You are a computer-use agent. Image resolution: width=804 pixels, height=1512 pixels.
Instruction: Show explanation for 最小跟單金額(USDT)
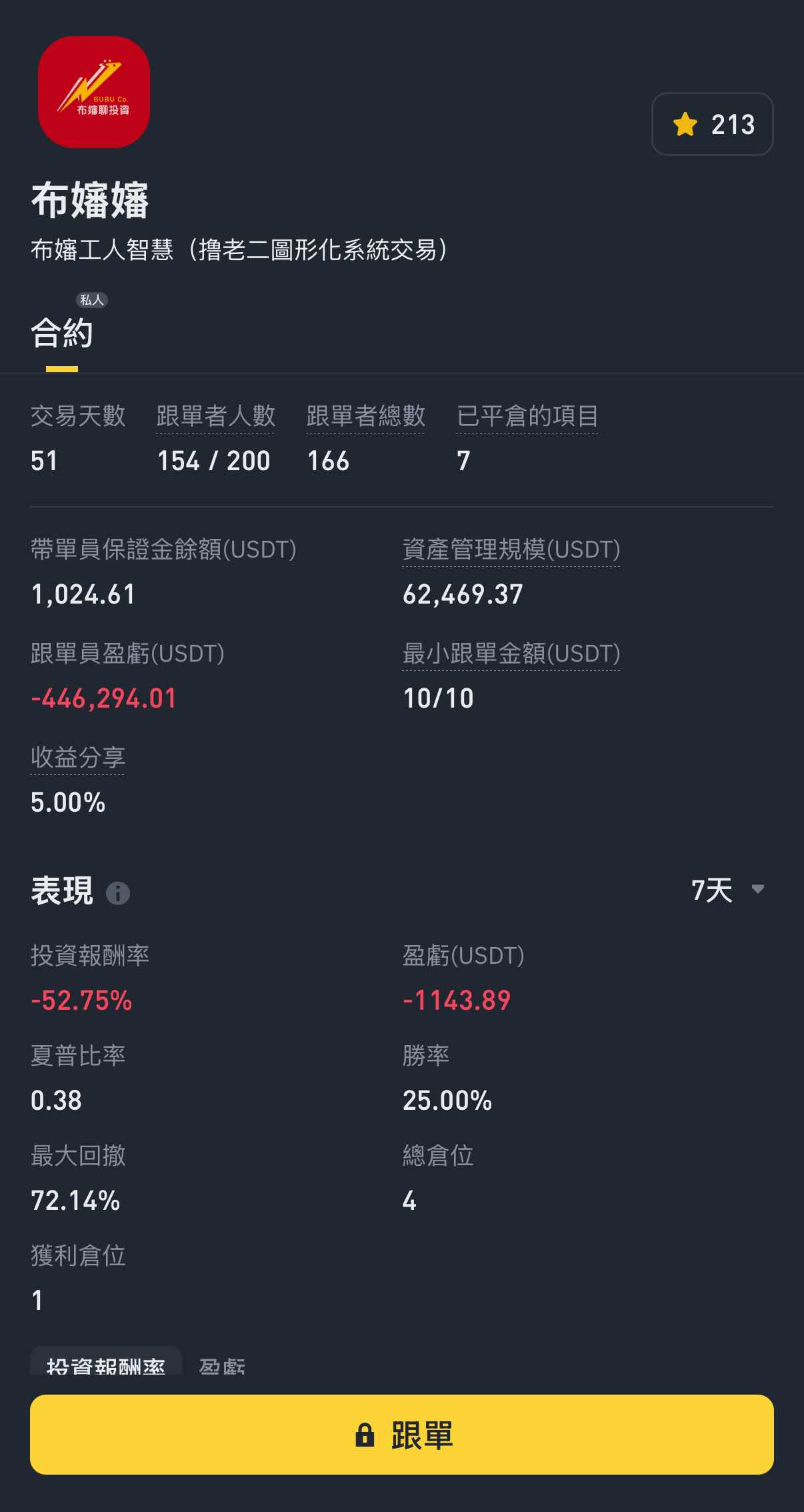tap(511, 654)
